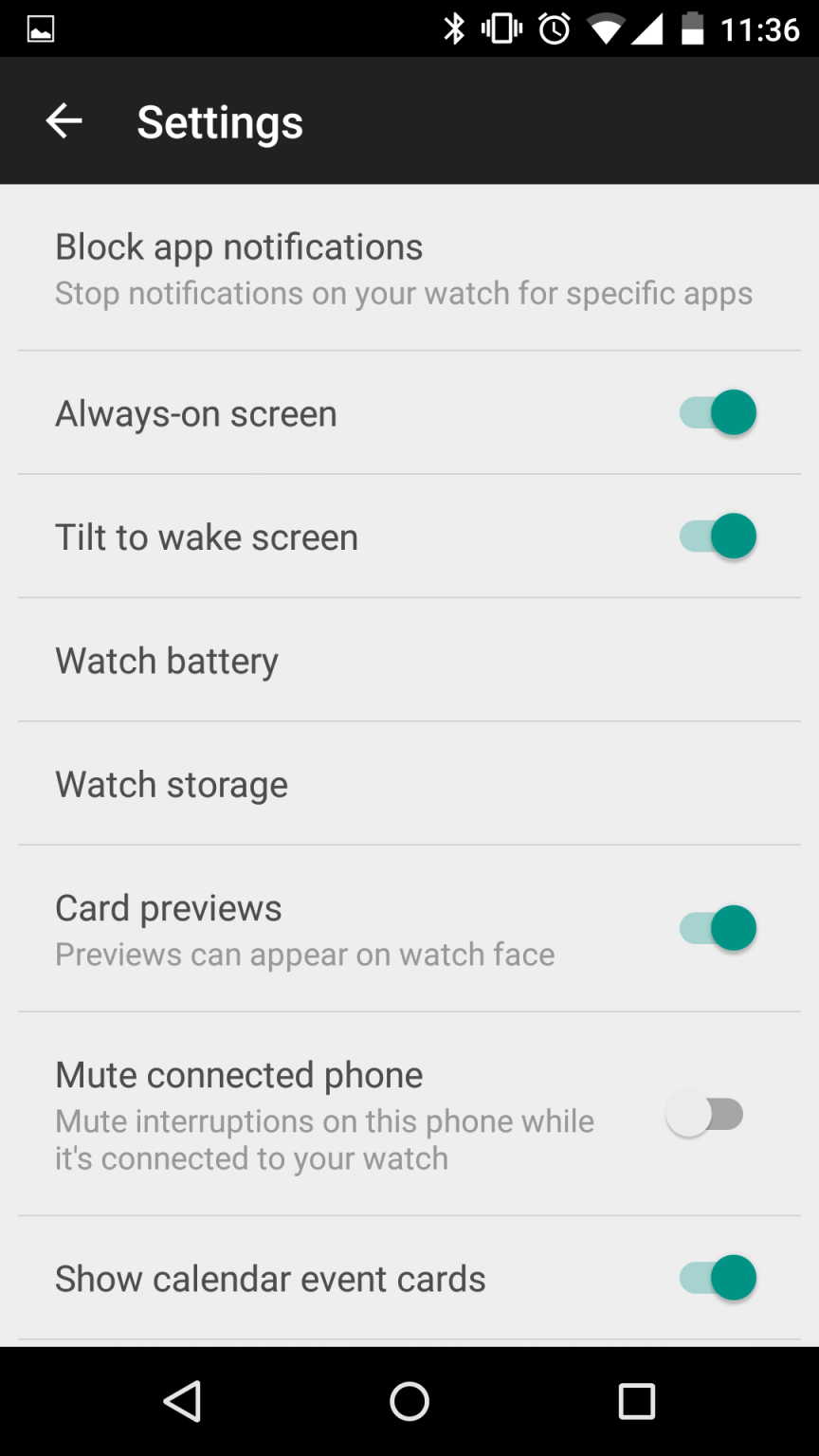Screen dimensions: 819x1456
Task: Enable Mute connected phone
Action: pyautogui.click(x=705, y=1114)
